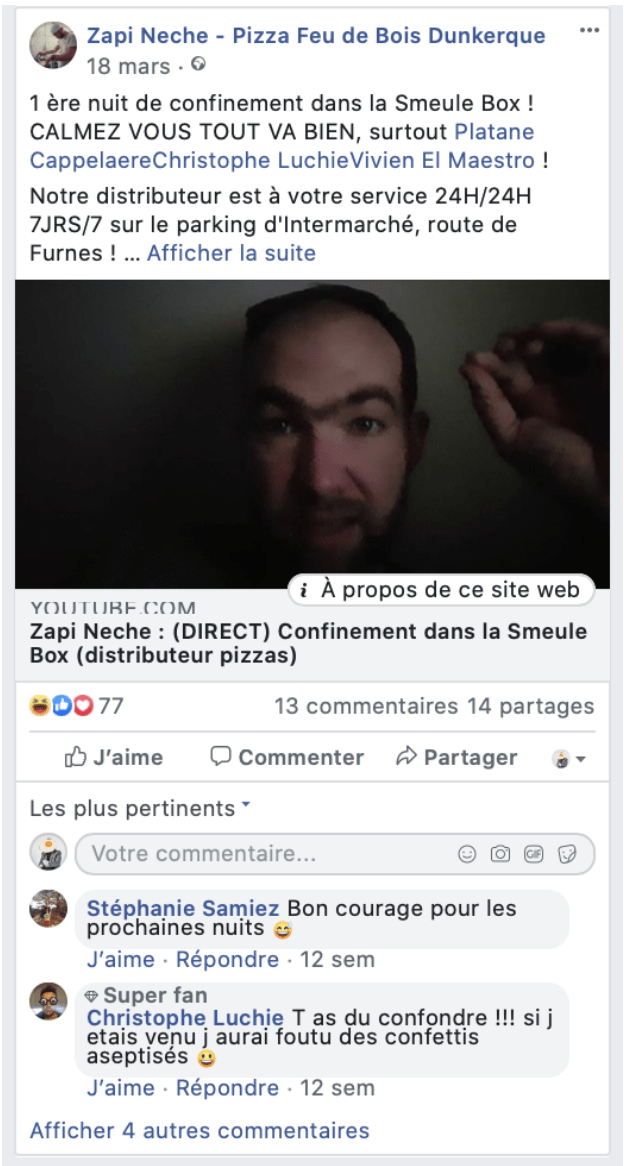Screen dimensions: 624x1166
Task: Add a sticker to the comment
Action: (567, 854)
